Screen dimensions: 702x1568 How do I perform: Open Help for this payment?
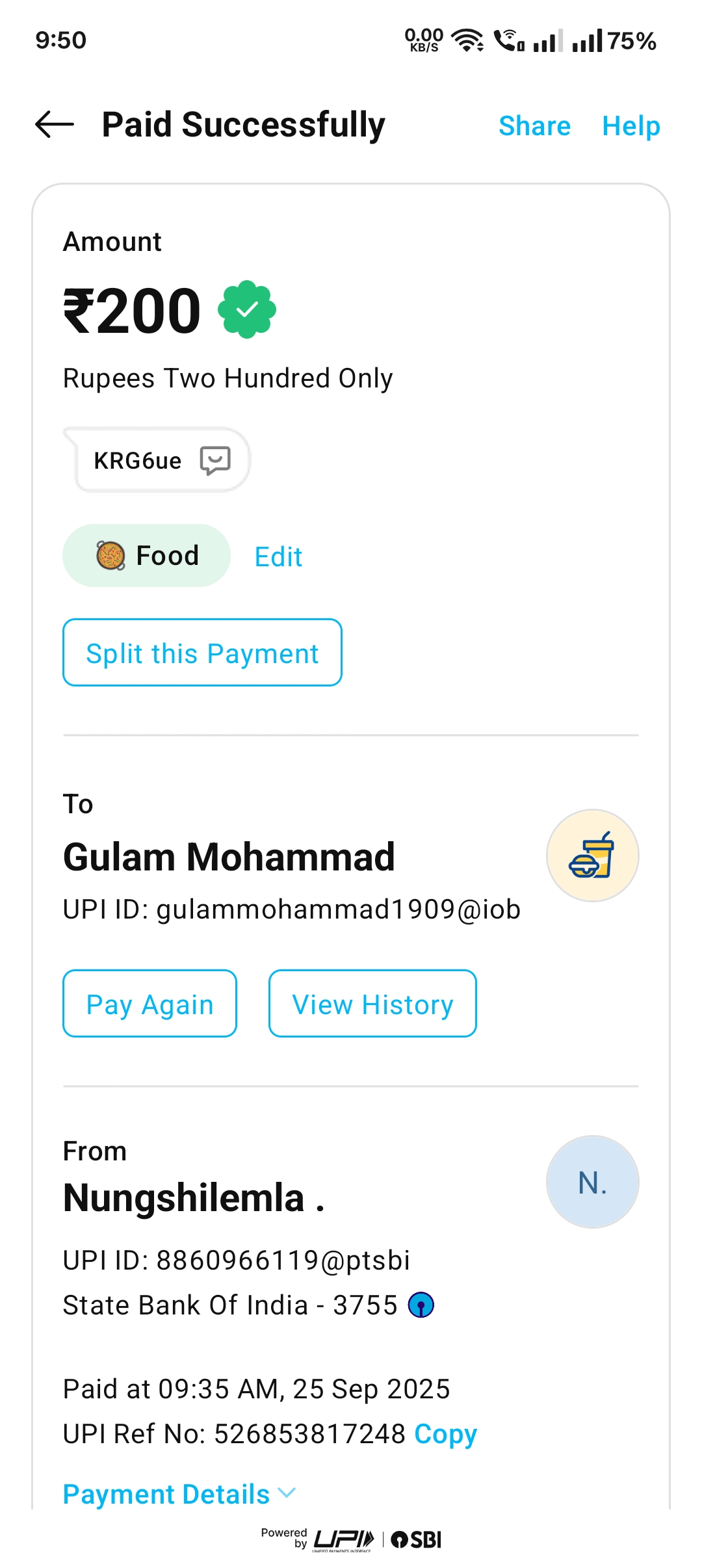(630, 125)
